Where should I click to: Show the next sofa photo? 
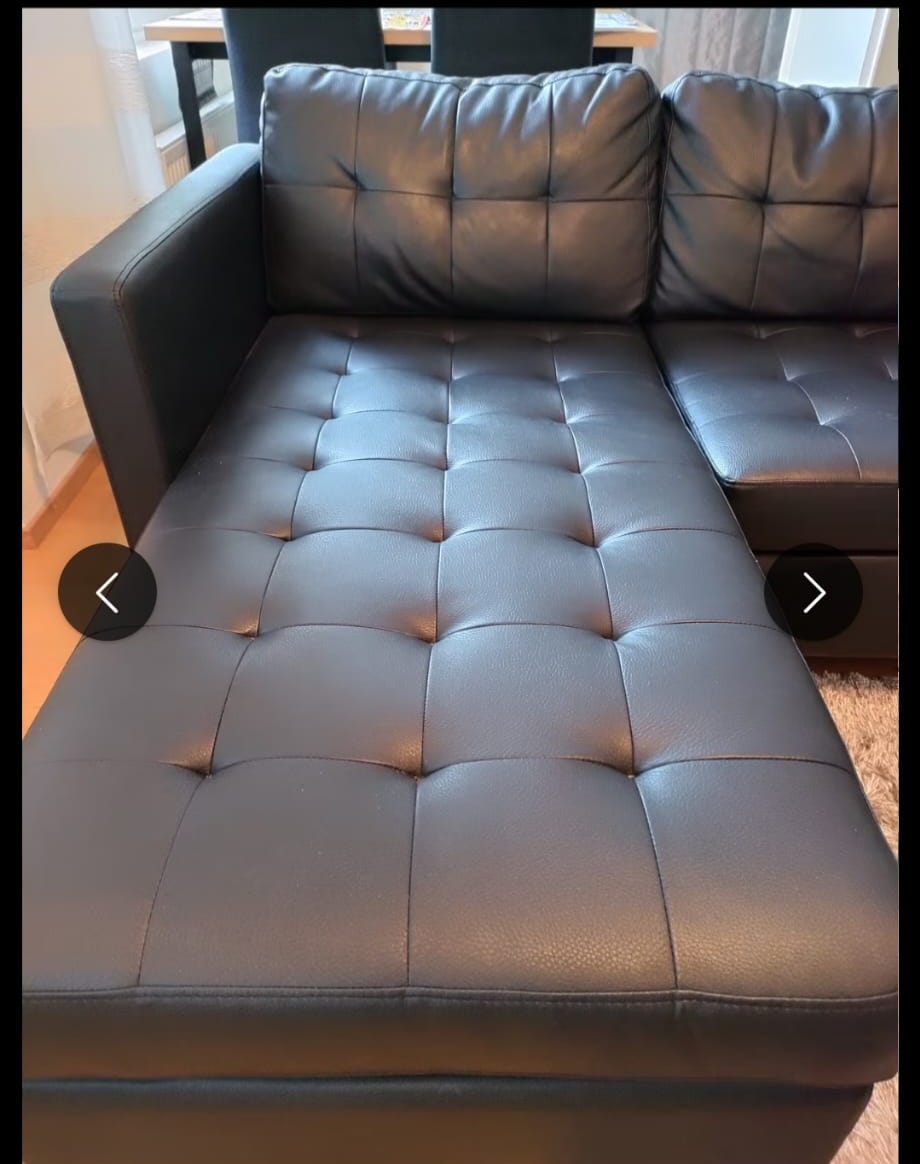click(x=813, y=592)
